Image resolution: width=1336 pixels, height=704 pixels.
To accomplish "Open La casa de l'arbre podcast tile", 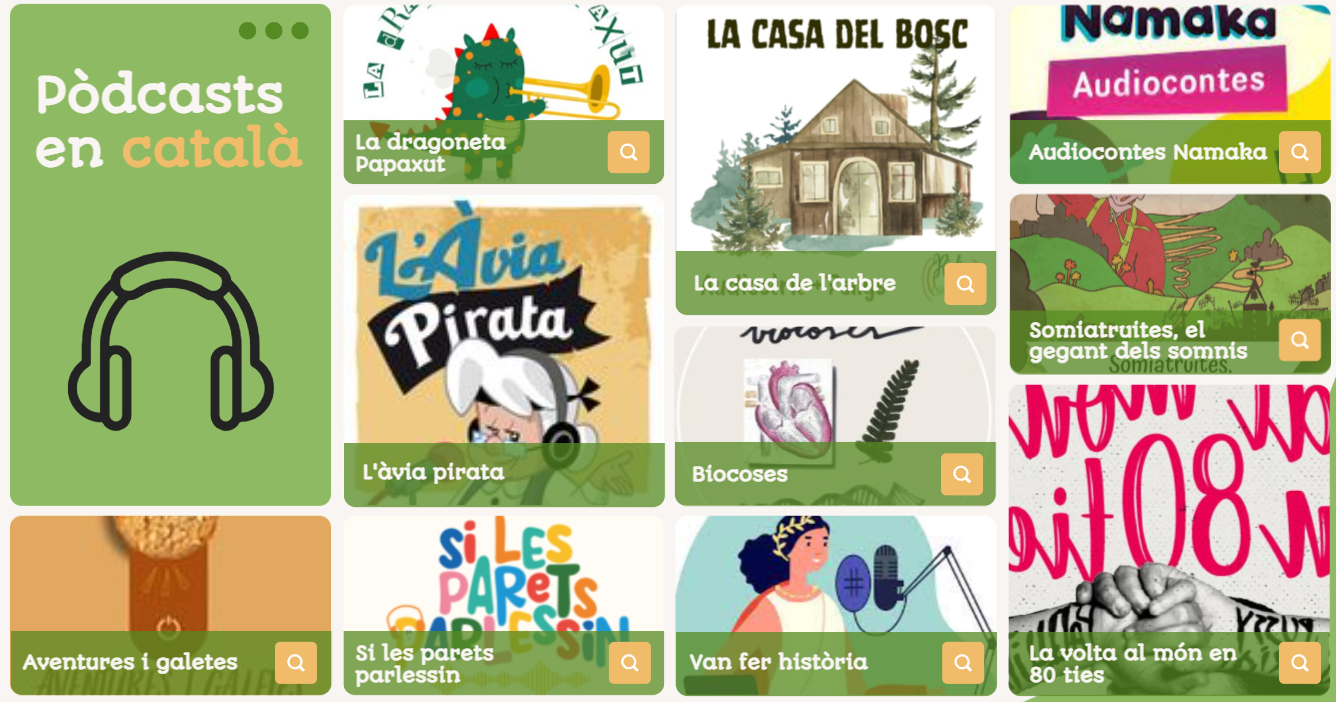I will 835,140.
